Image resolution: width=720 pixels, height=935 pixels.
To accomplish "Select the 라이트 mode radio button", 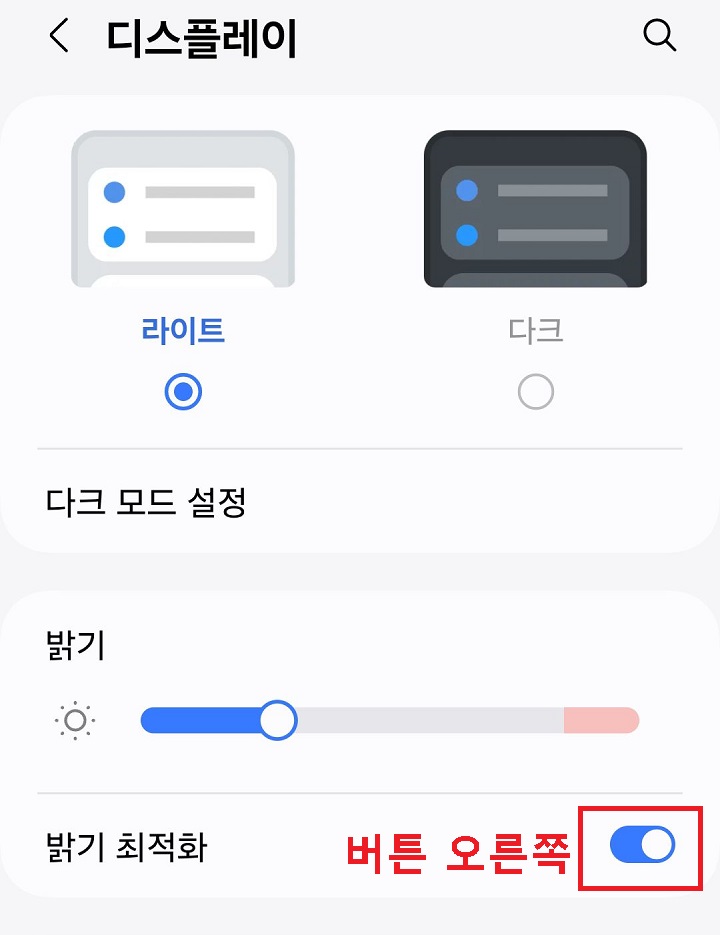I will point(184,391).
